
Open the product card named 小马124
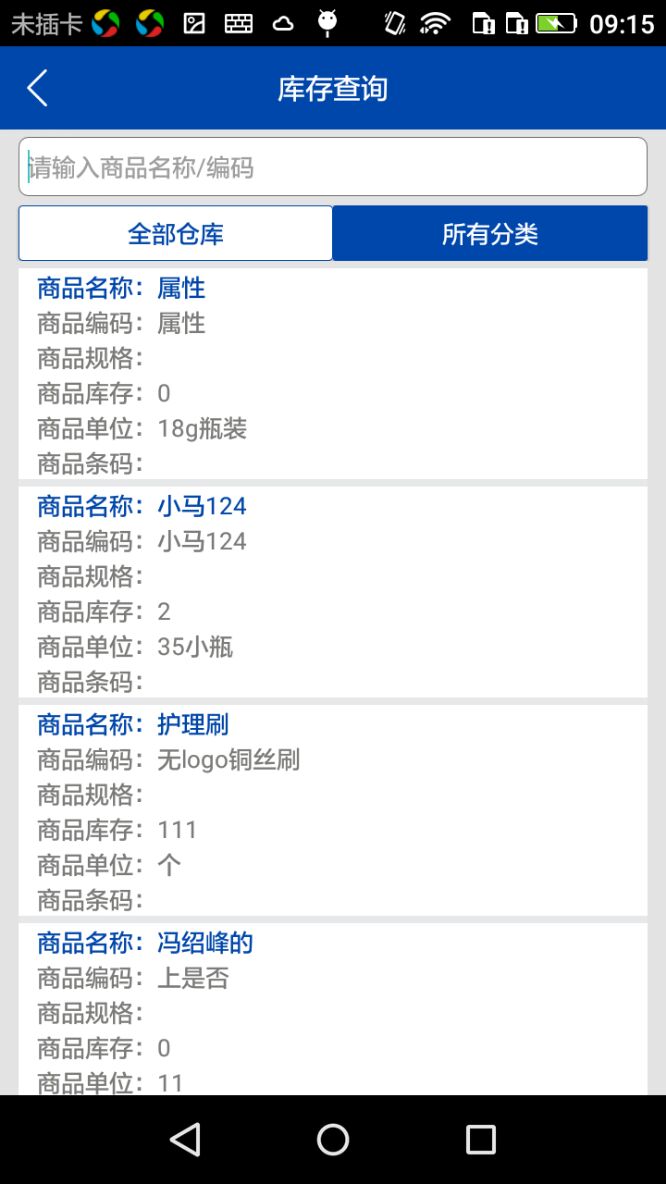tap(333, 592)
